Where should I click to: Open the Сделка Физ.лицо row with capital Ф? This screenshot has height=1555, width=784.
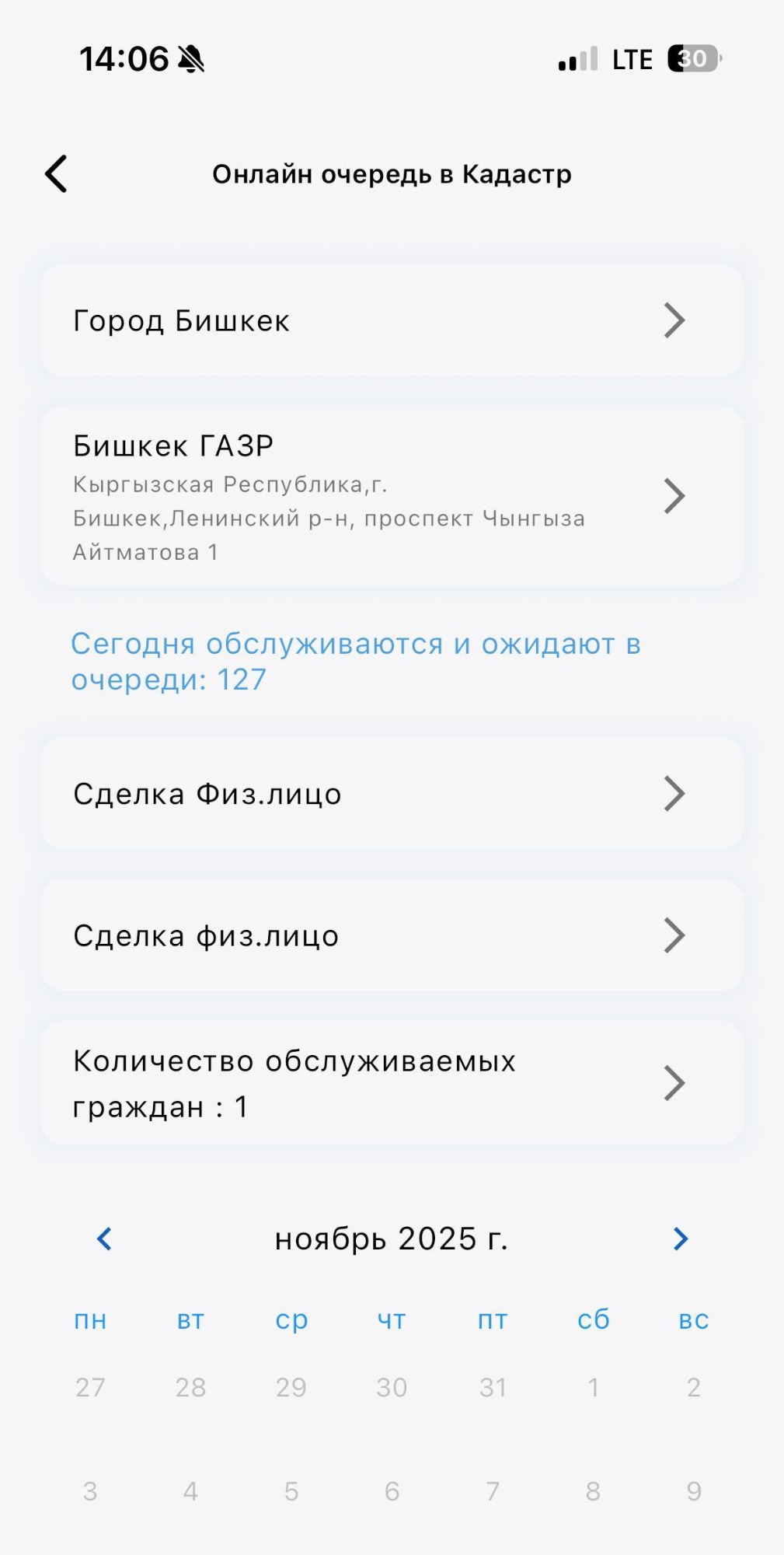392,794
